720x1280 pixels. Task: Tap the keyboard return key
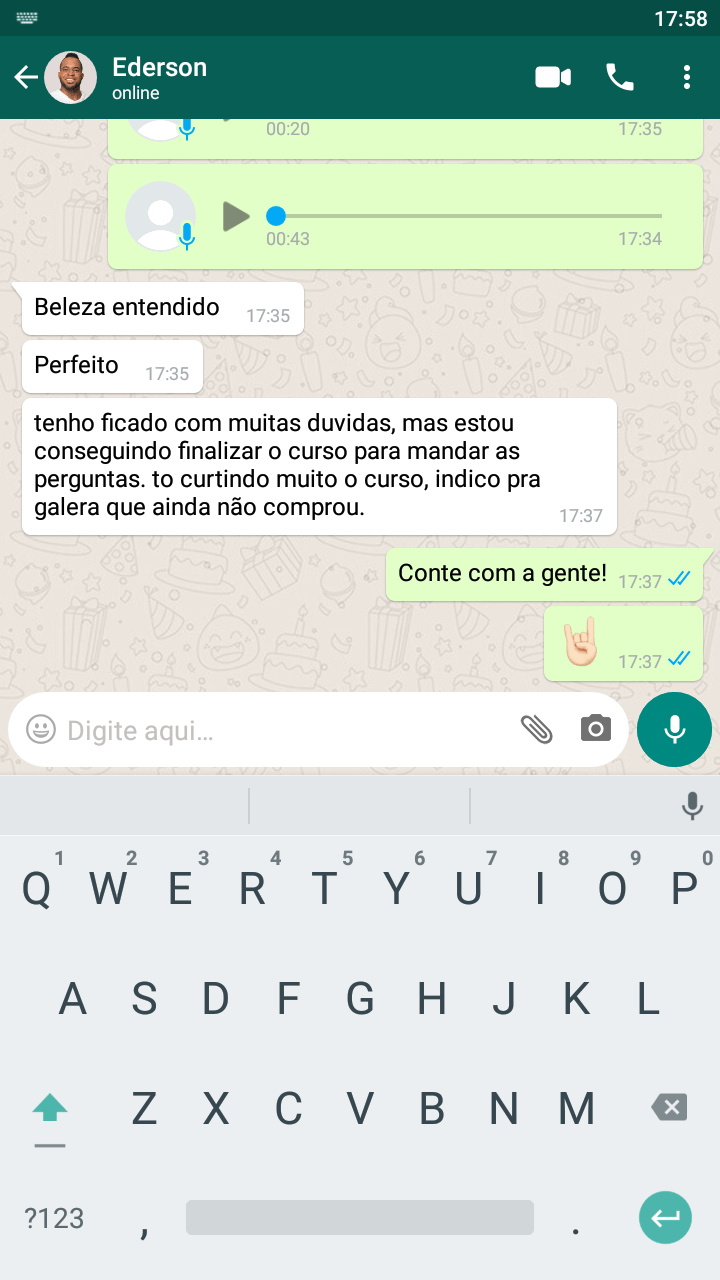point(665,1218)
